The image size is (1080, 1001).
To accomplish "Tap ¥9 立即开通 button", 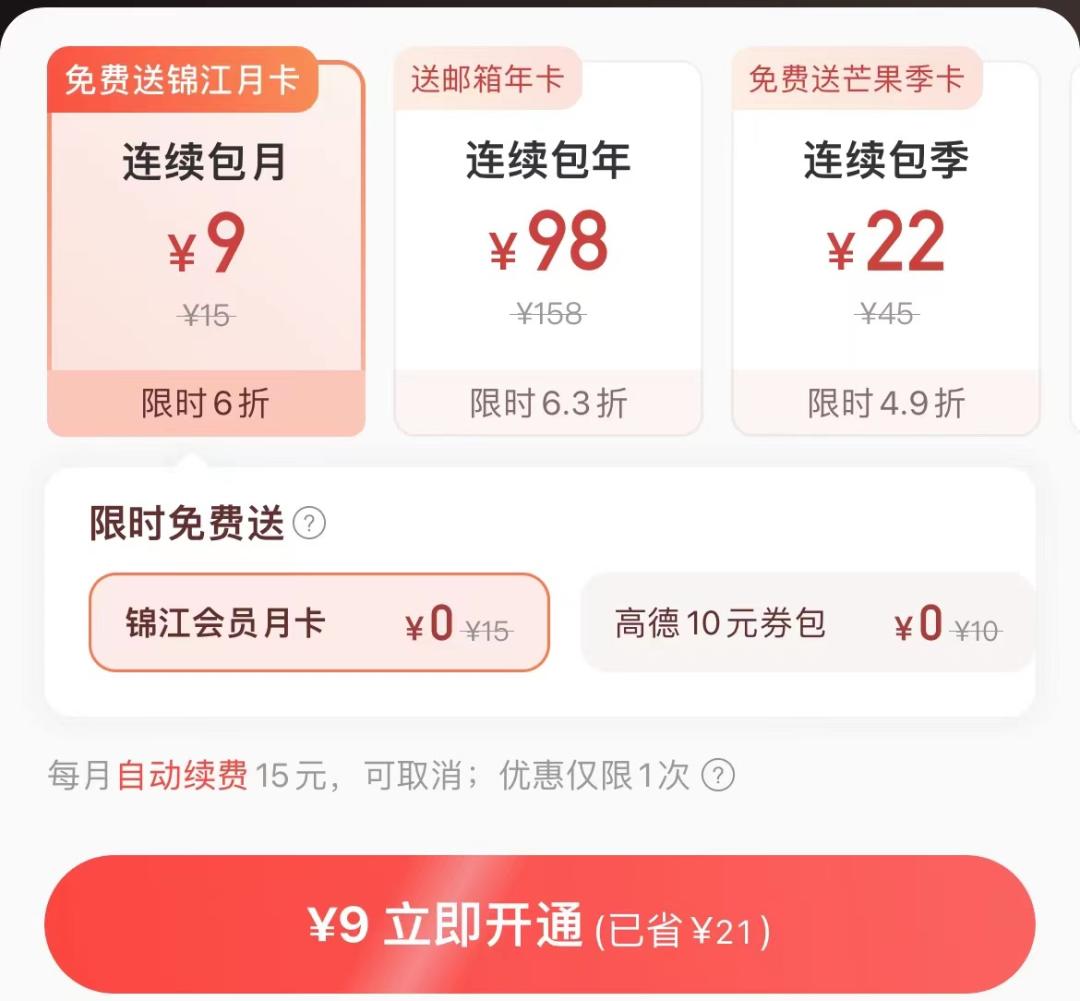I will click(x=540, y=926).
